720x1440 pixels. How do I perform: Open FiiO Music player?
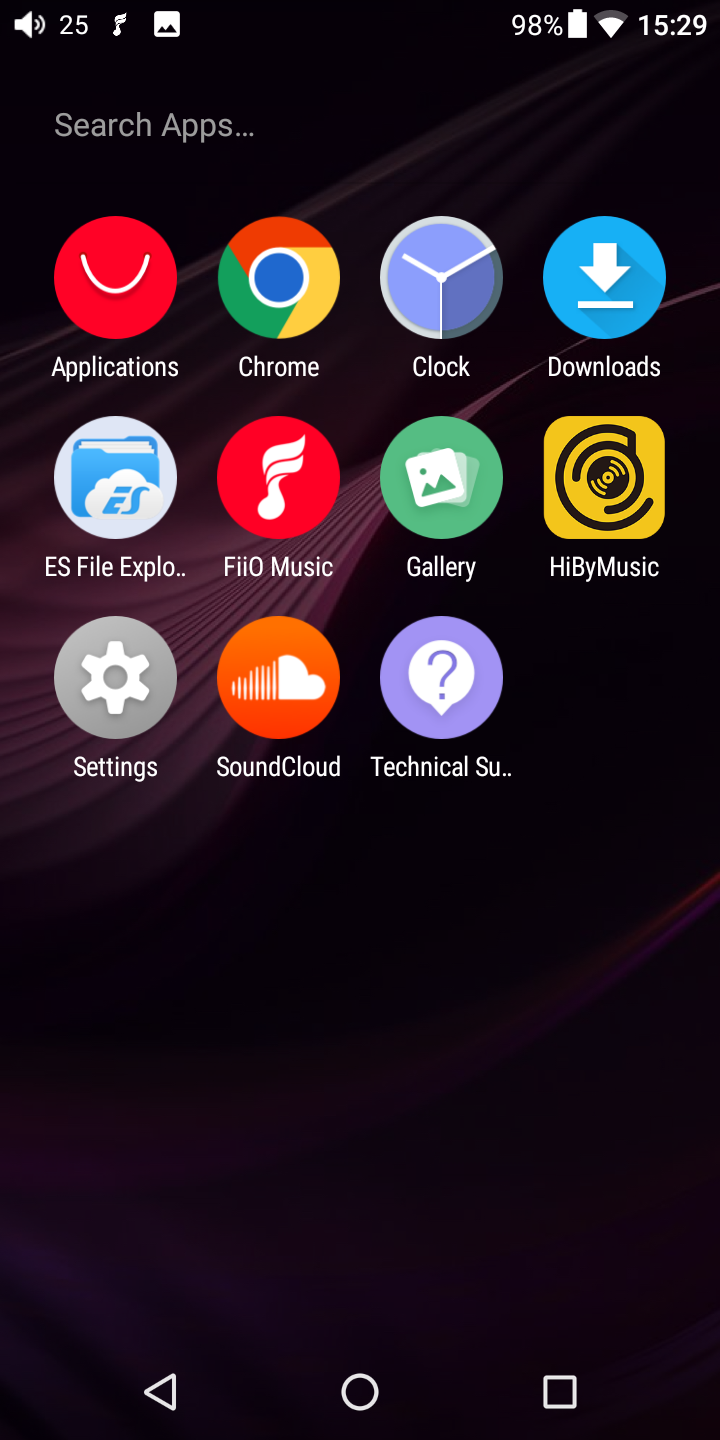coord(278,478)
